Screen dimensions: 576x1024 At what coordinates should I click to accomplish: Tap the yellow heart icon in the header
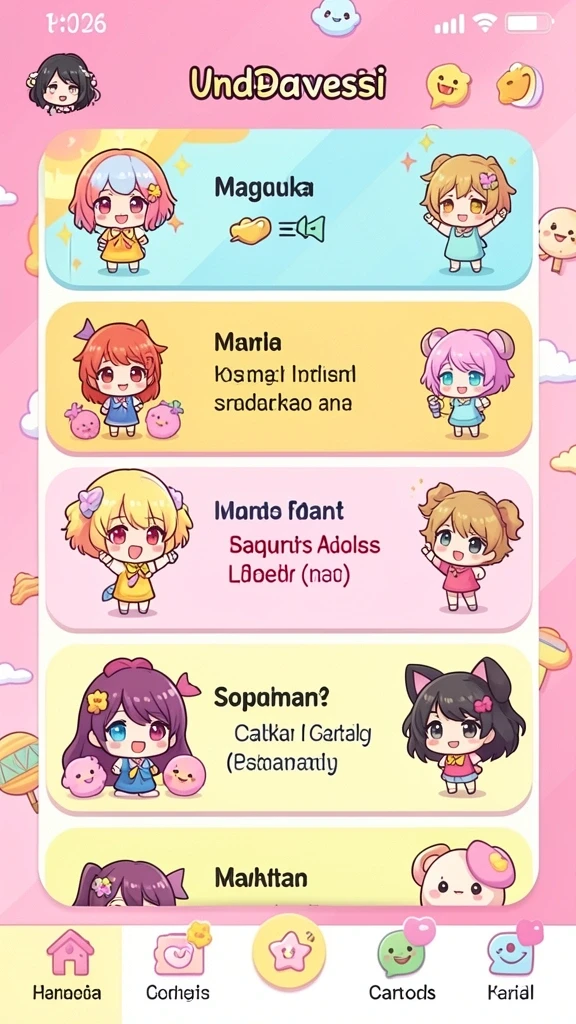(x=519, y=84)
